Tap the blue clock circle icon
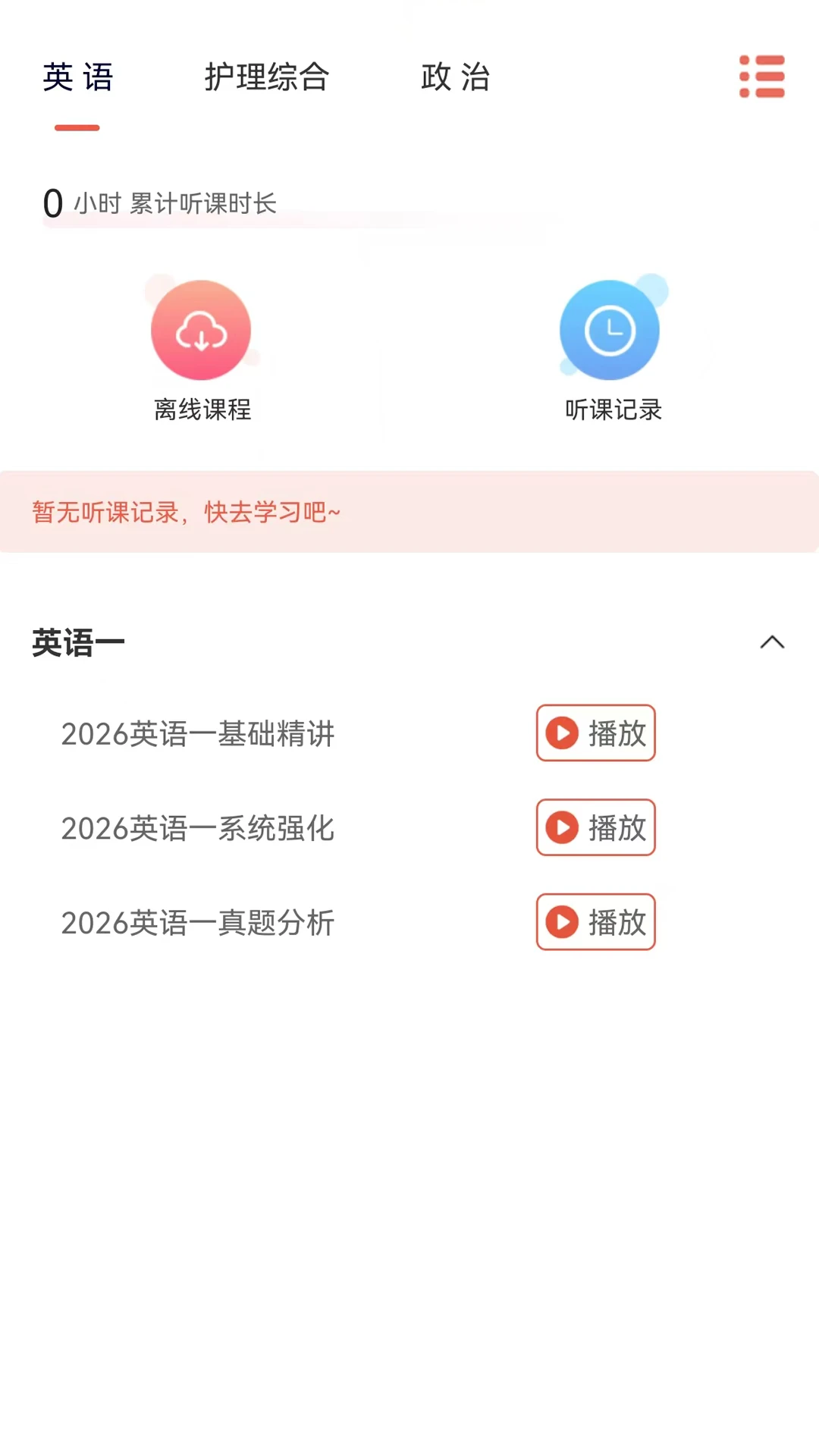Viewport: 819px width, 1456px height. 611,329
